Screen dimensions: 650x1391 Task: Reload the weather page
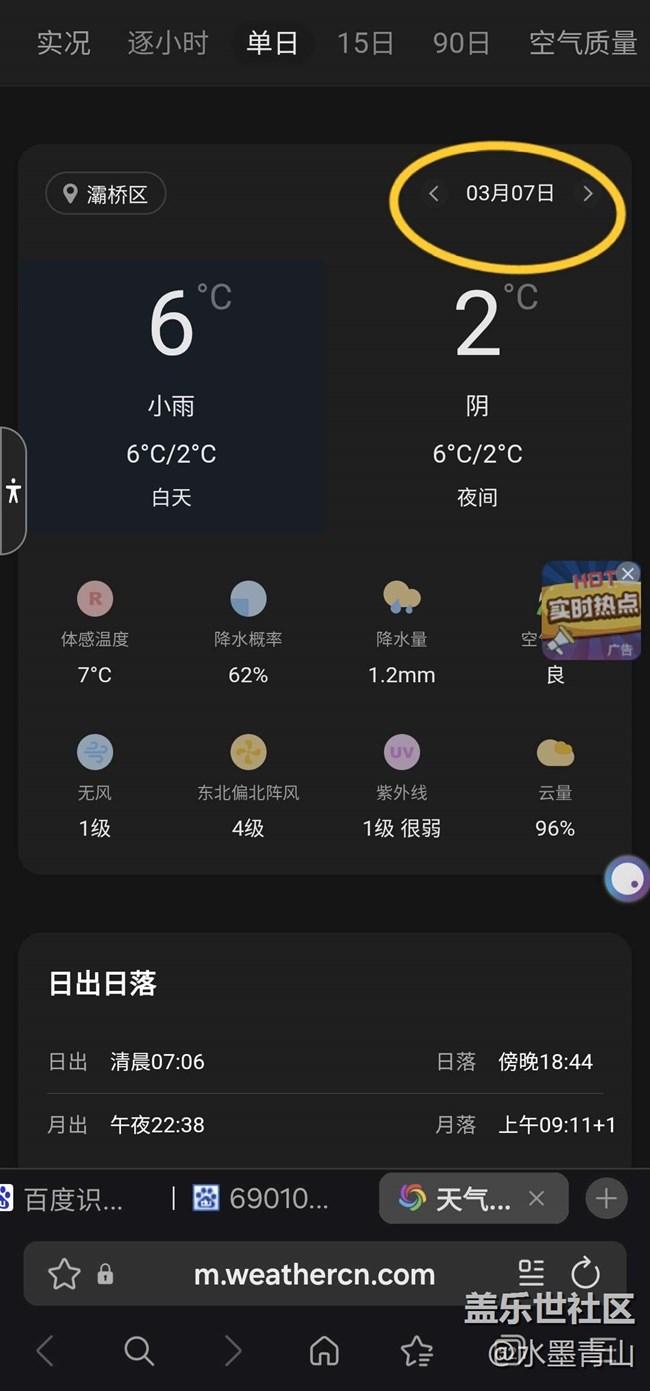click(585, 1274)
